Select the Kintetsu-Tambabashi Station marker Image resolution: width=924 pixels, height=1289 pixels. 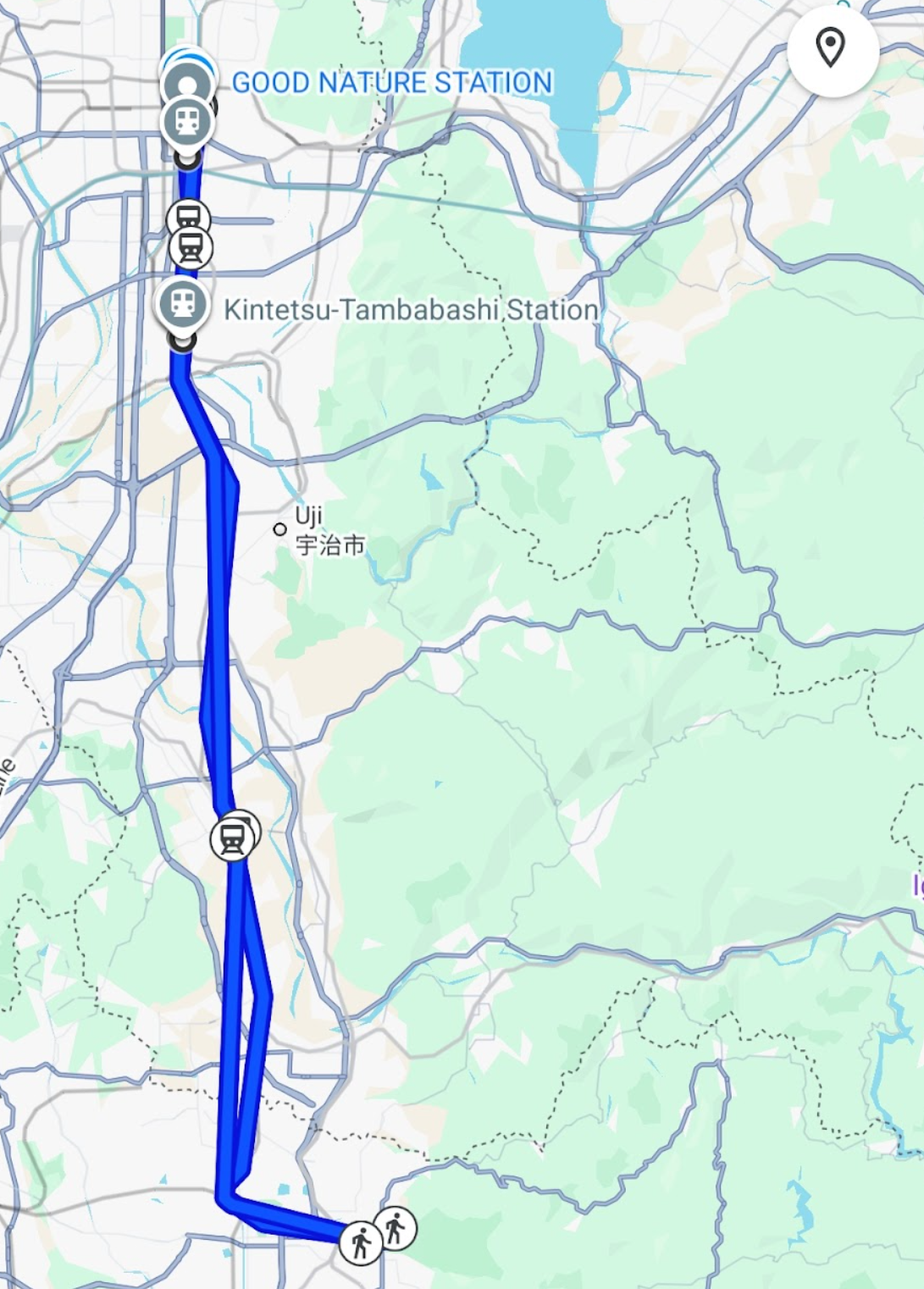183,304
